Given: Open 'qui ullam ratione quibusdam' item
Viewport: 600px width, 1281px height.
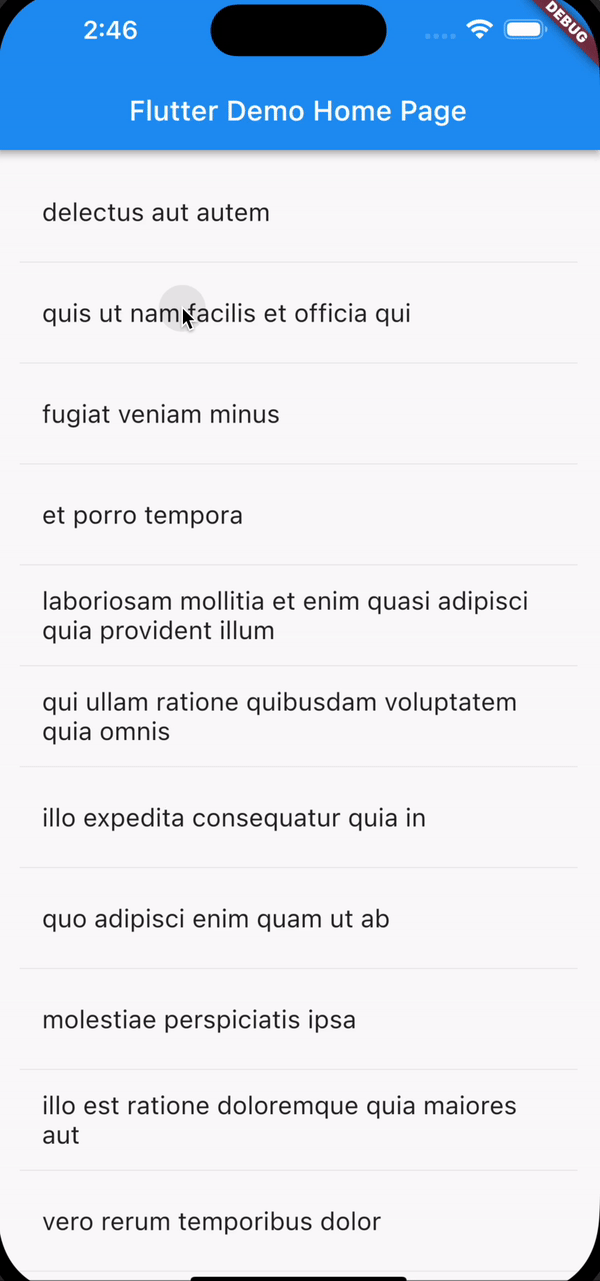Looking at the screenshot, I should pos(299,717).
